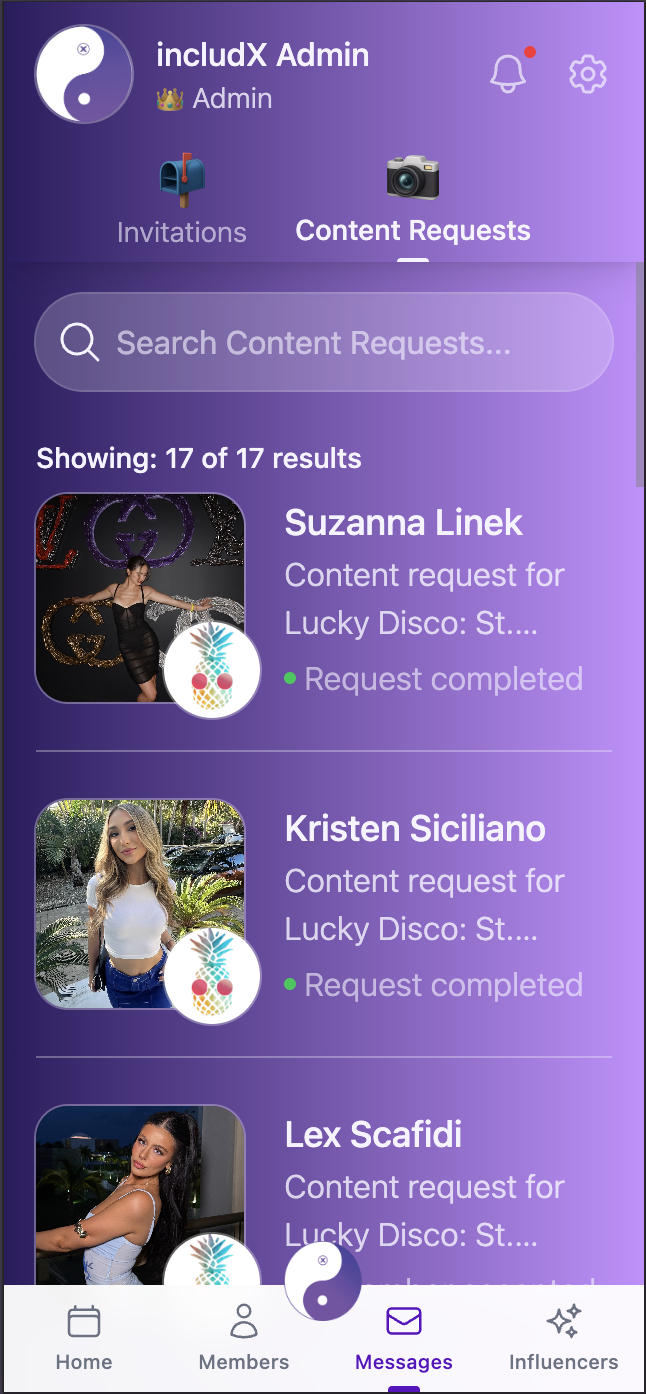Go to the Home tab
646x1394 pixels.
click(x=84, y=1339)
